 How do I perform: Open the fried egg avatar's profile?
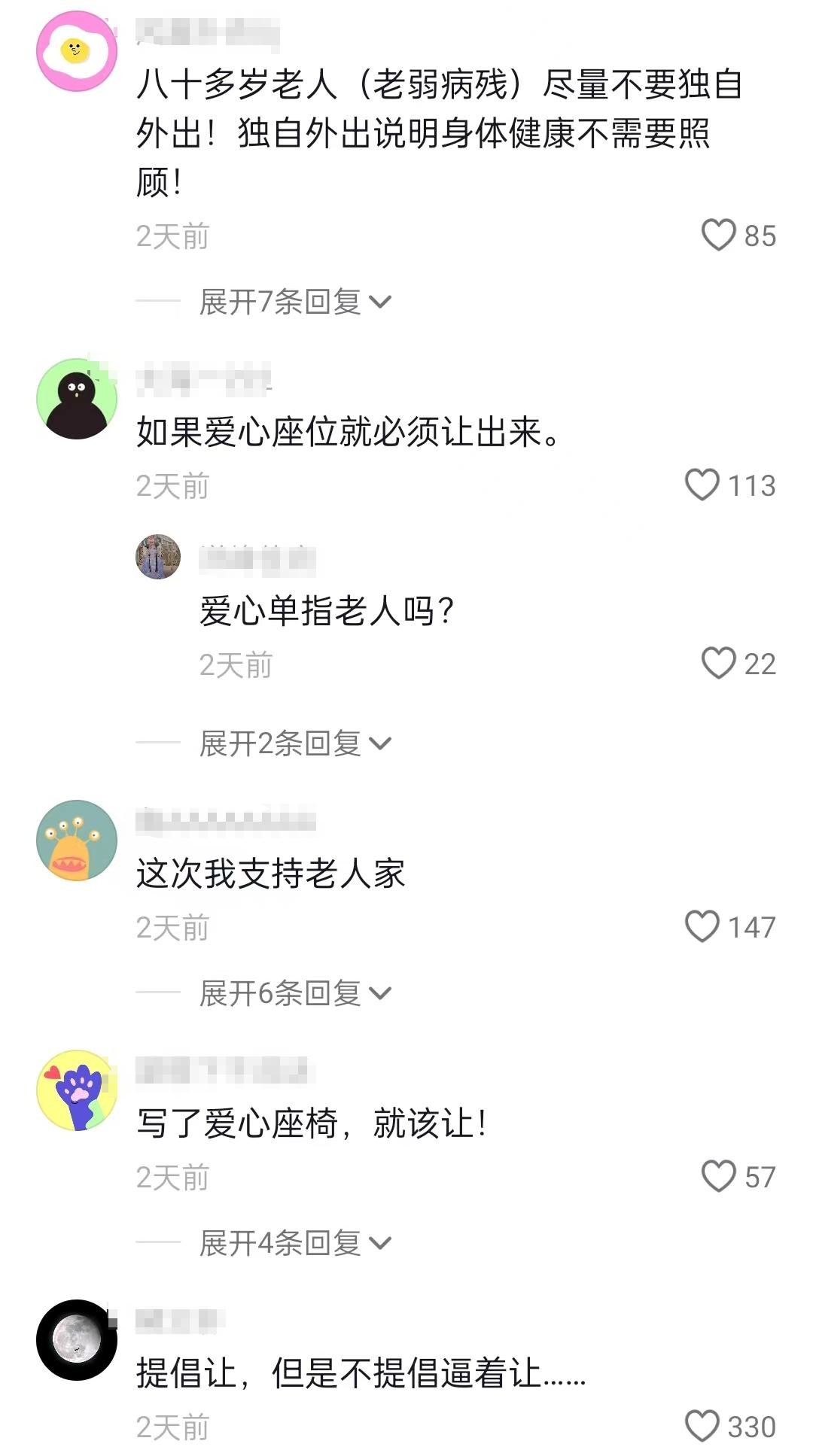(77, 52)
